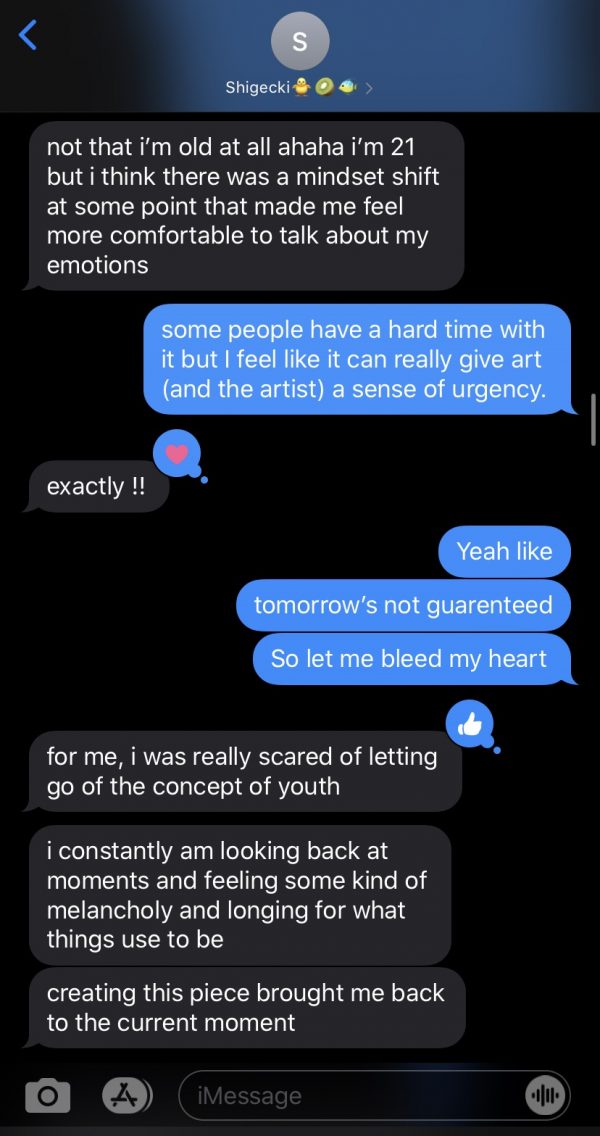
Task: Record an audio message
Action: pyautogui.click(x=545, y=1096)
